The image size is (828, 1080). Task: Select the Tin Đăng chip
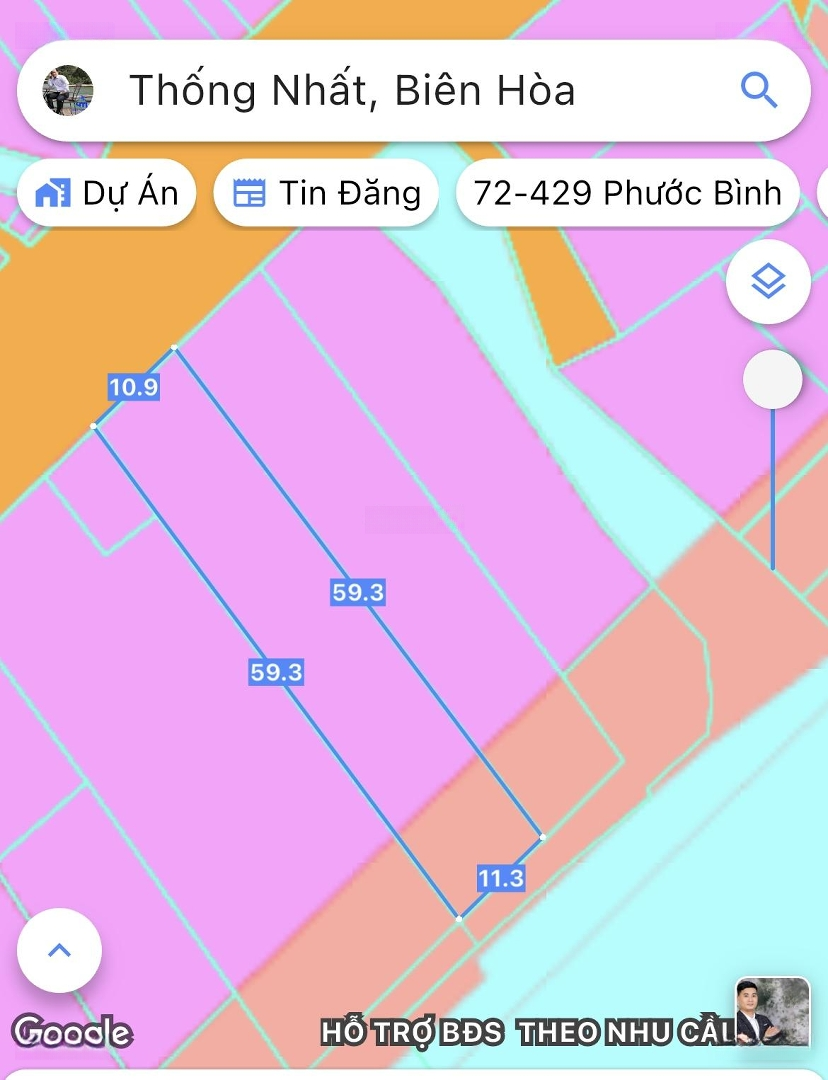pyautogui.click(x=326, y=193)
